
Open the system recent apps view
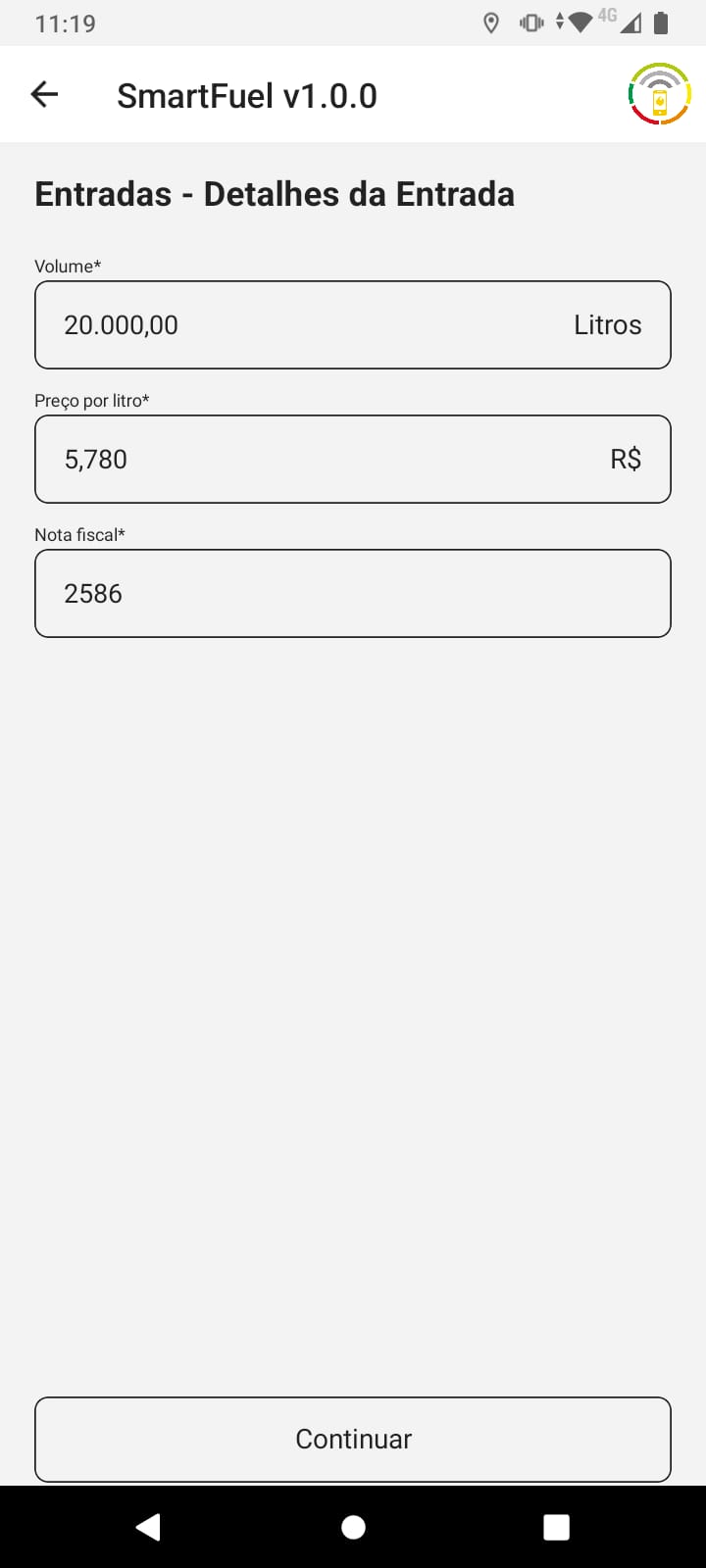(556, 1527)
